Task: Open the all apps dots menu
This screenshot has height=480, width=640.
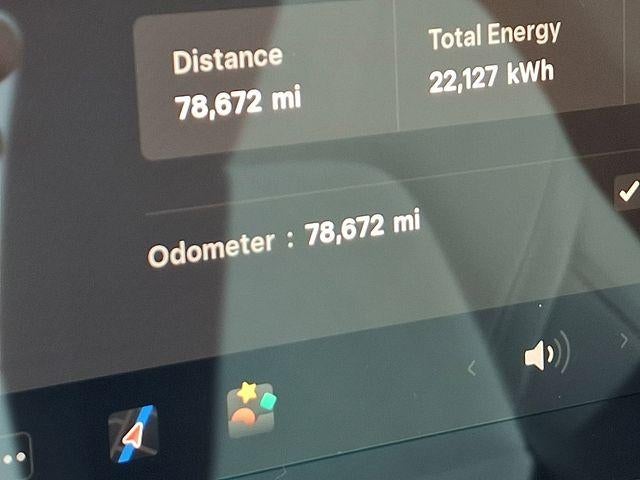Action: (x=14, y=458)
